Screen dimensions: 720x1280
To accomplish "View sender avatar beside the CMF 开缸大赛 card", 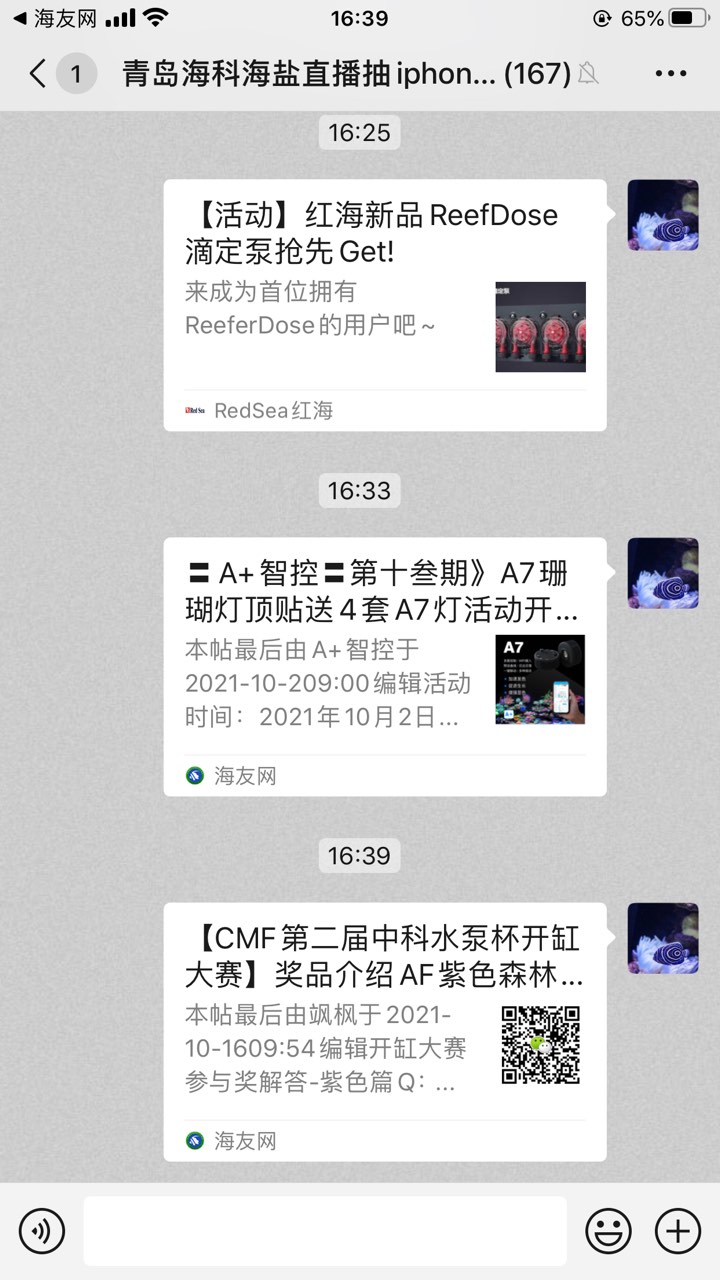I will (662, 938).
